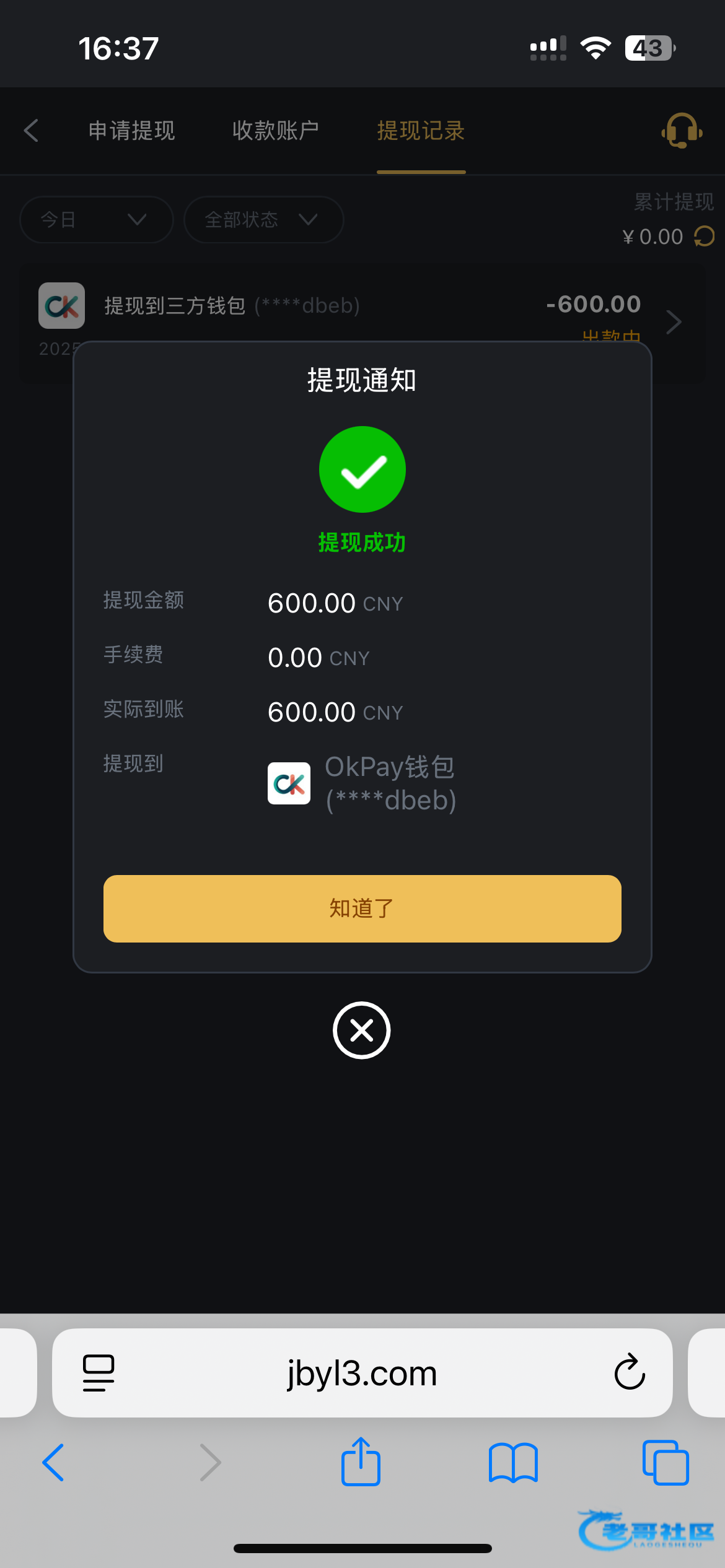Screen dimensions: 725x1568
Task: Close the 提现通知 dialog with X
Action: tap(361, 1030)
